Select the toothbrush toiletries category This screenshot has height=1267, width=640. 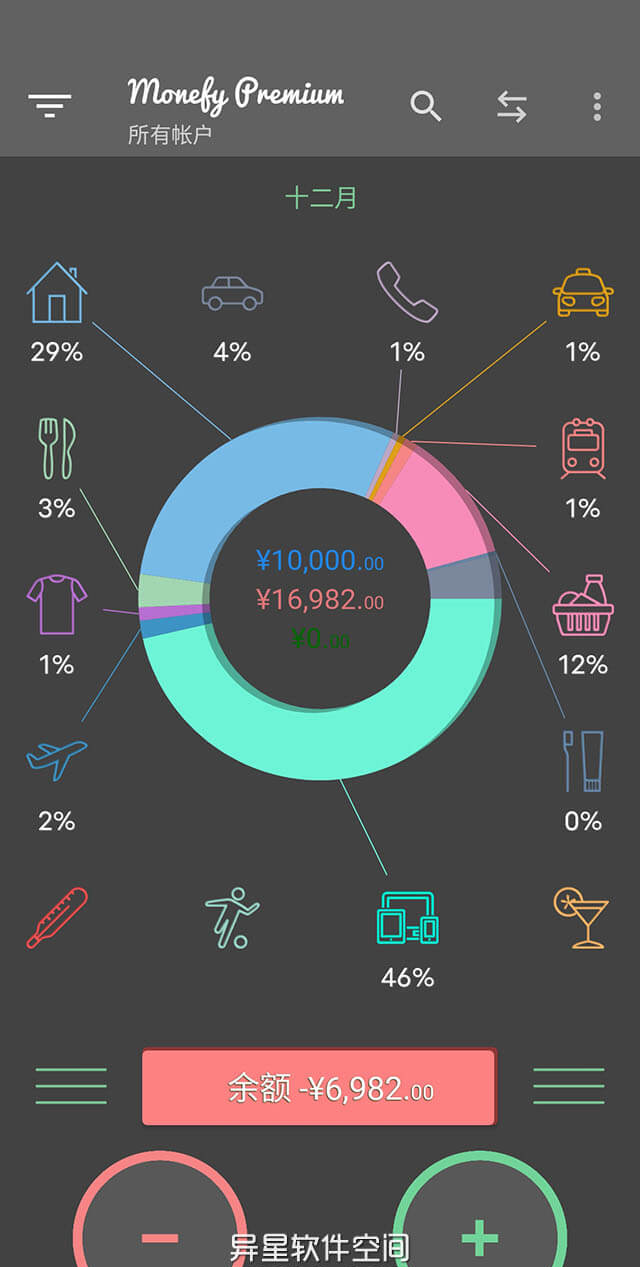[583, 761]
